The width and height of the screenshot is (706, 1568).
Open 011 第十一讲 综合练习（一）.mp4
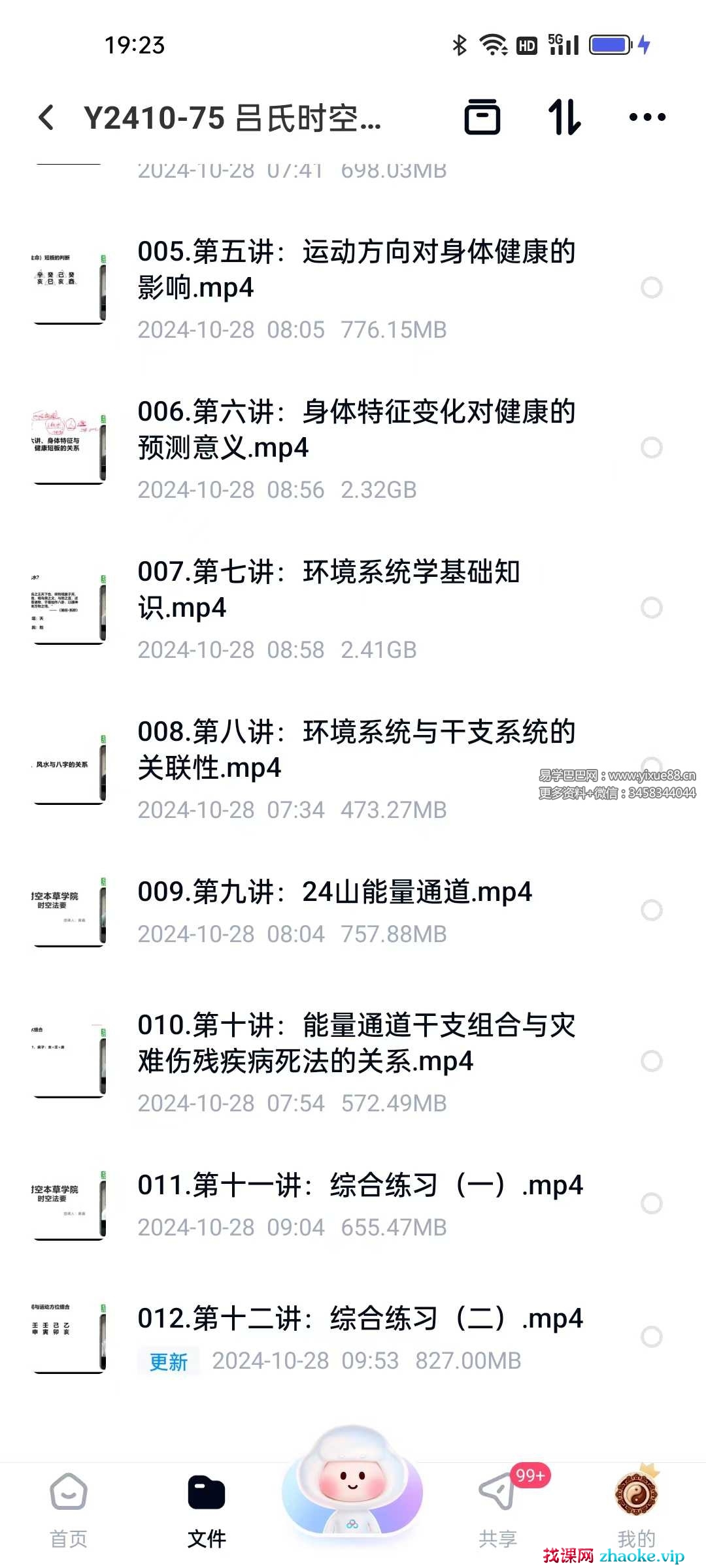click(x=360, y=1186)
